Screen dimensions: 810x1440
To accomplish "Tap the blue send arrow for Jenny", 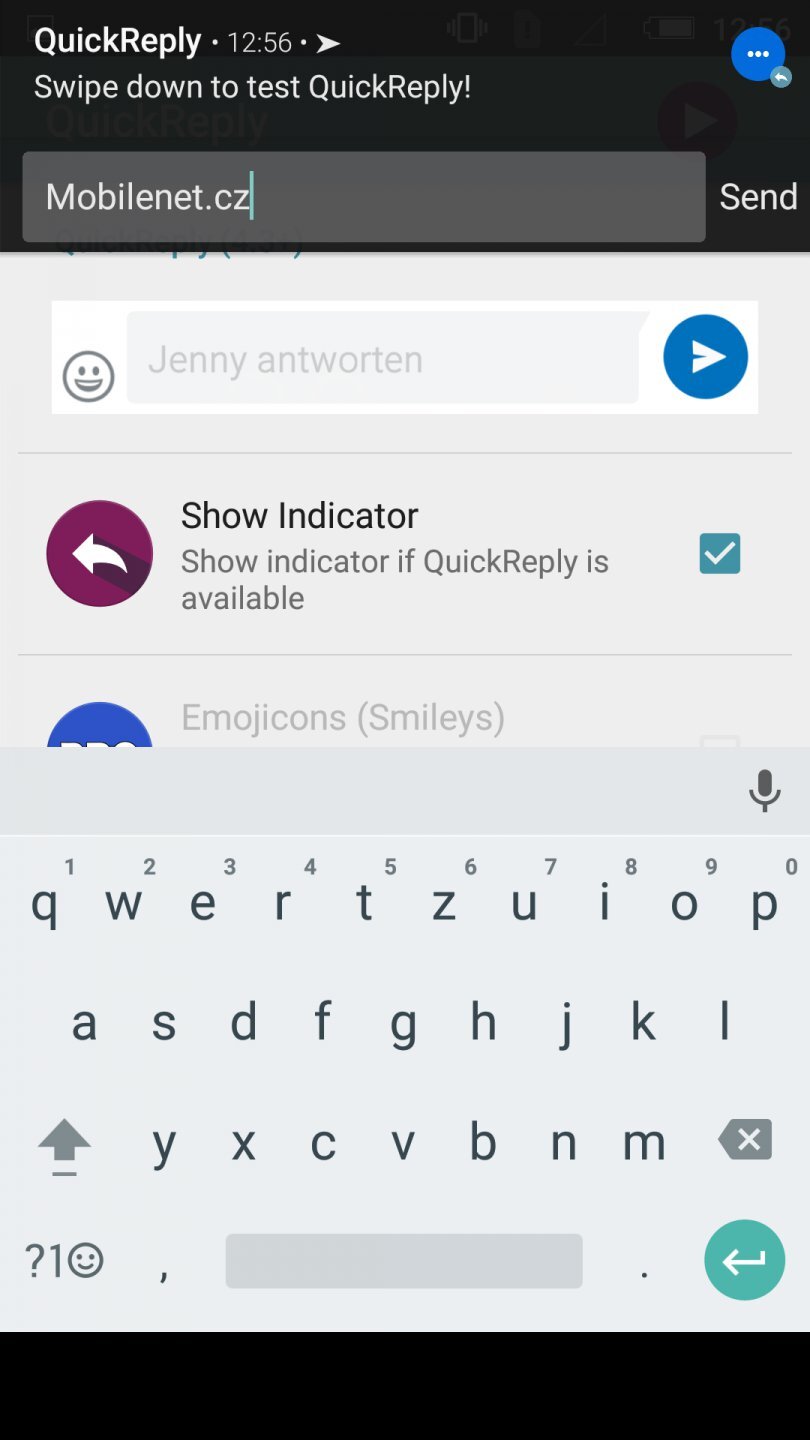I will 704,357.
